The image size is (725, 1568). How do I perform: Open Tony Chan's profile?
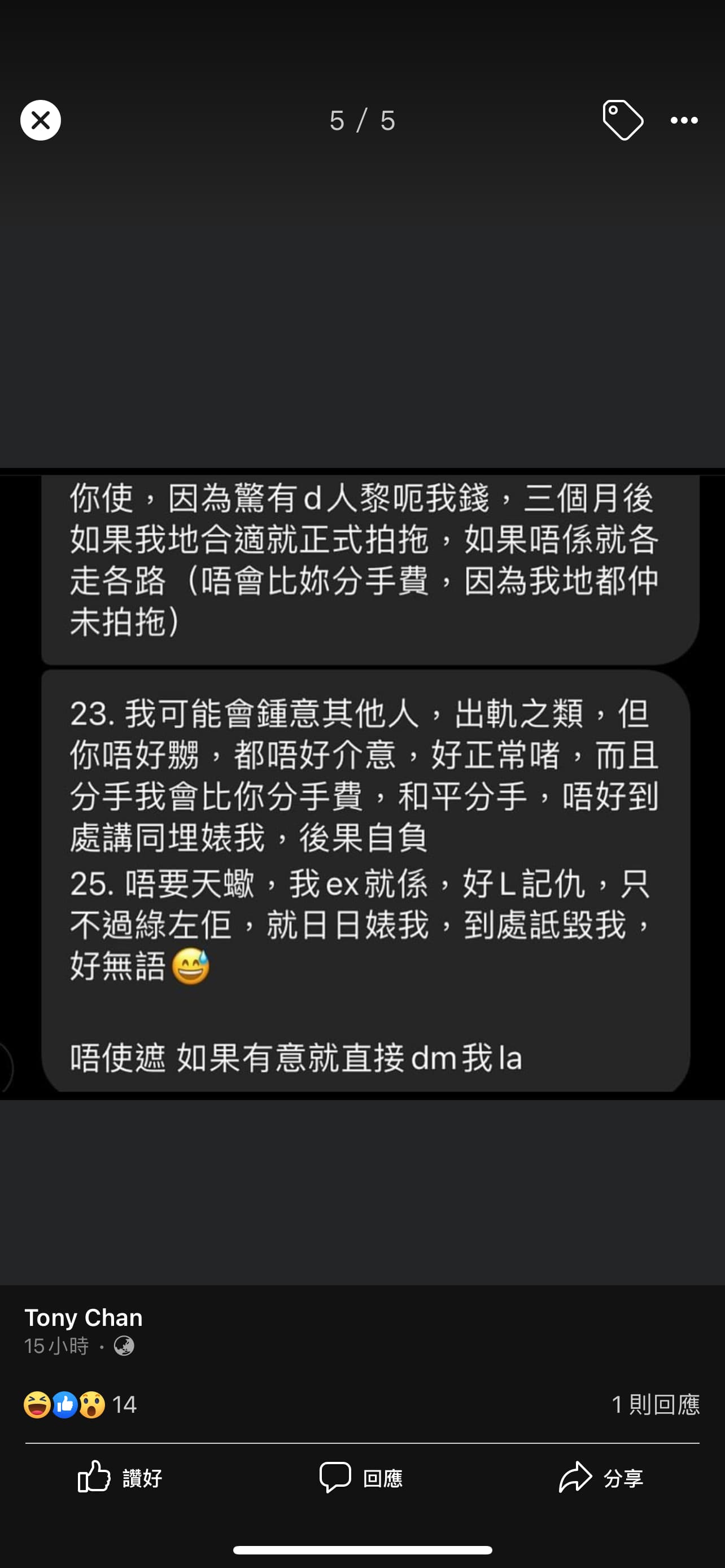coord(84,1317)
